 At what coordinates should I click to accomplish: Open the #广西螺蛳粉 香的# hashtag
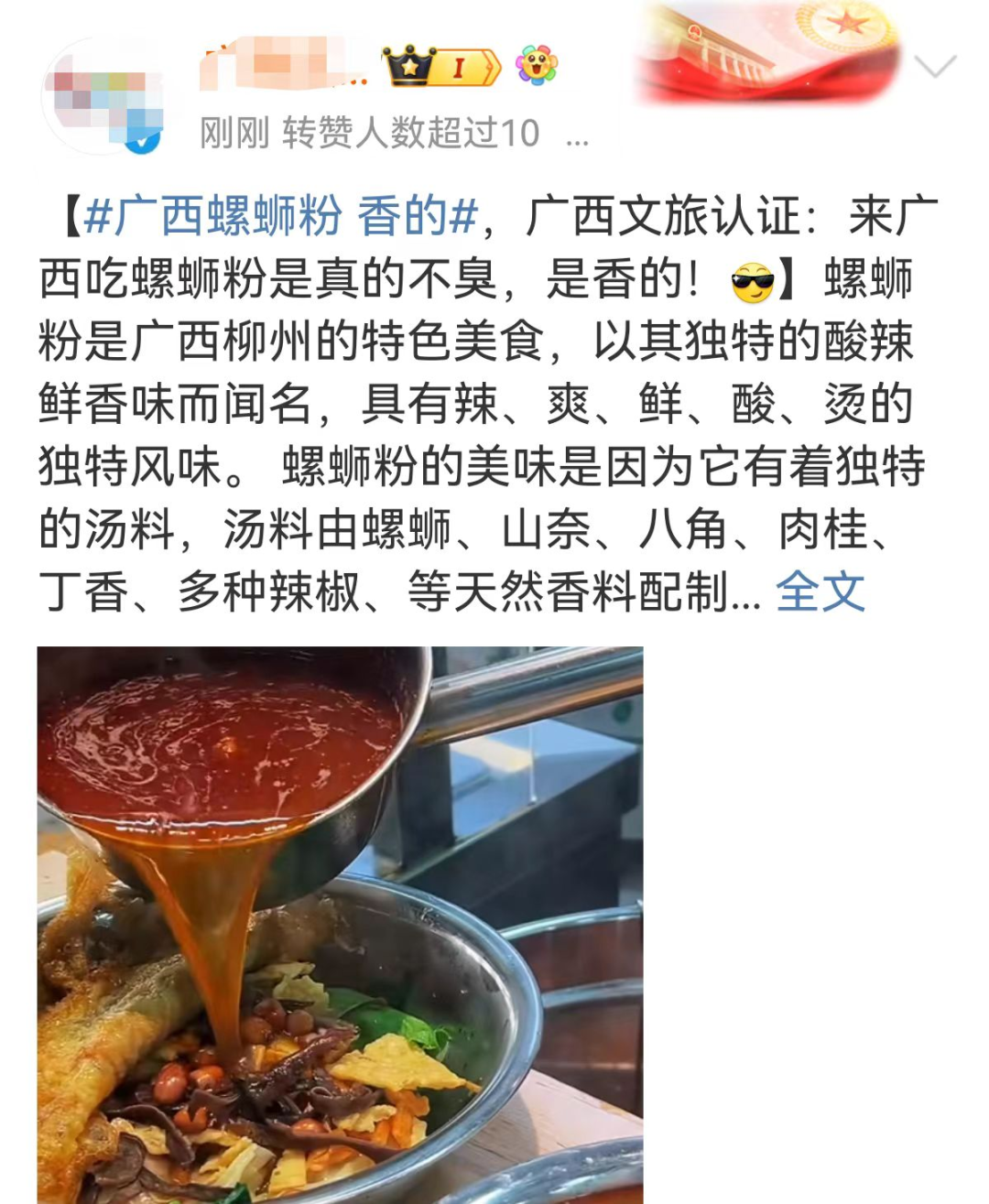point(280,217)
